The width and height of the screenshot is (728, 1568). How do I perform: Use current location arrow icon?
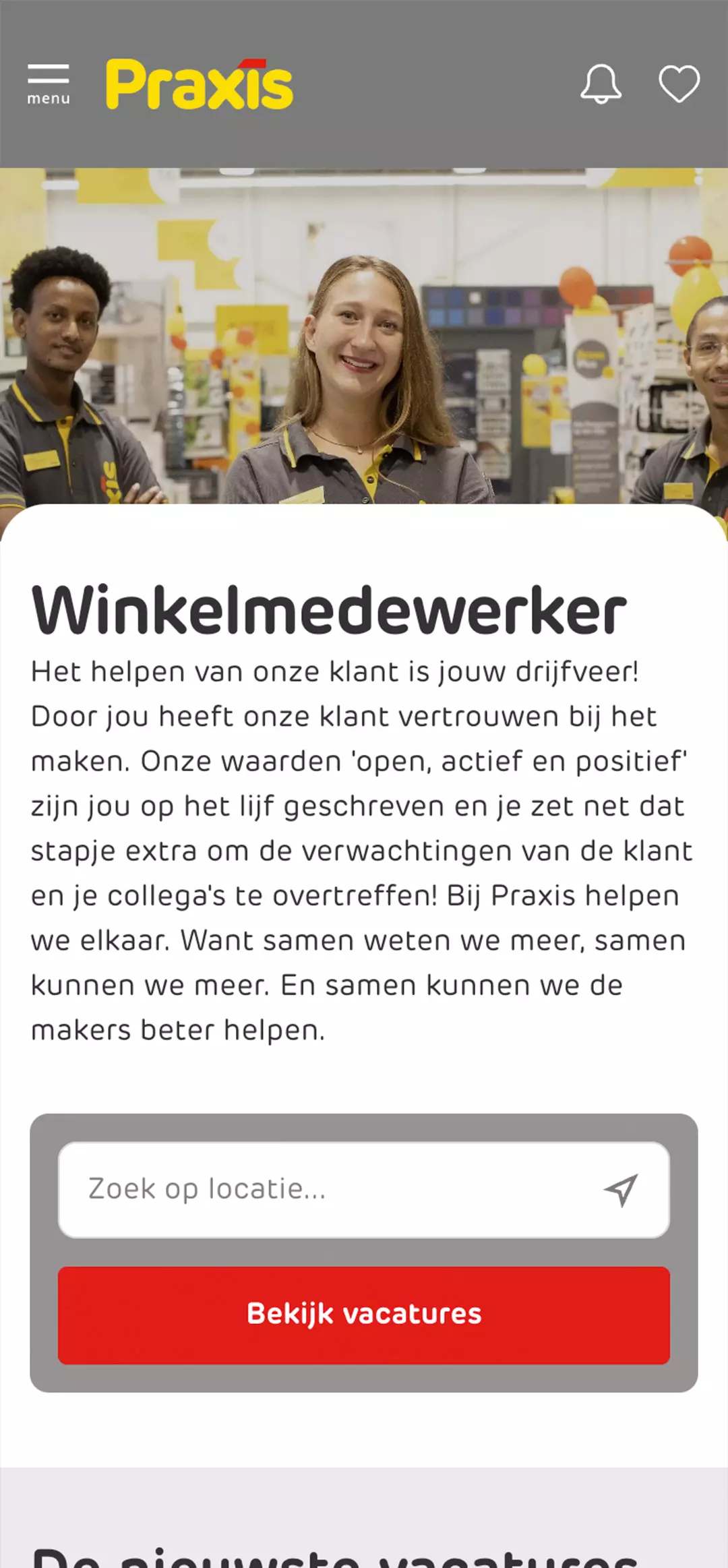[621, 1190]
